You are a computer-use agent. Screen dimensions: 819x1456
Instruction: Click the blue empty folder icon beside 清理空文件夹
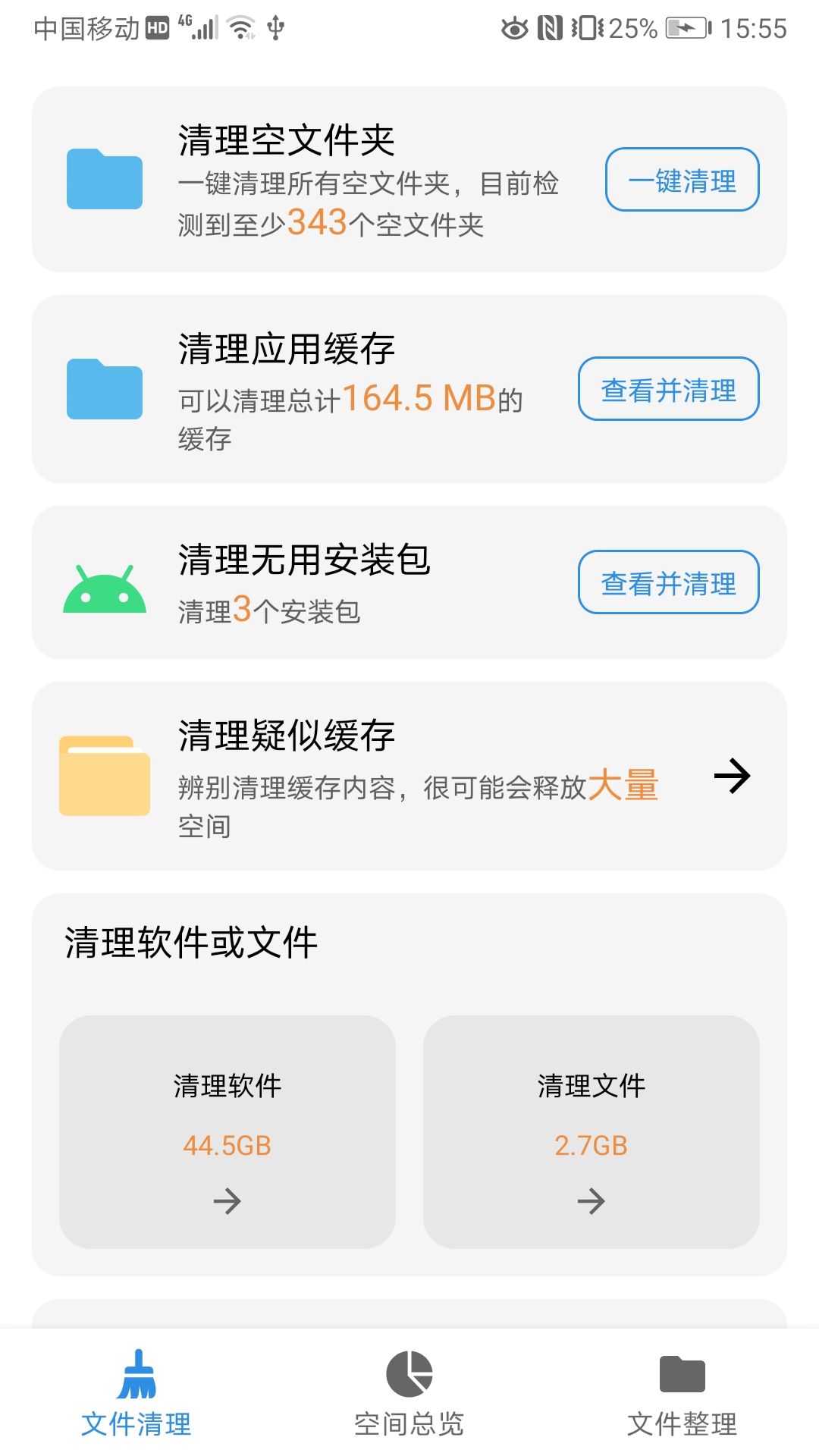point(105,180)
